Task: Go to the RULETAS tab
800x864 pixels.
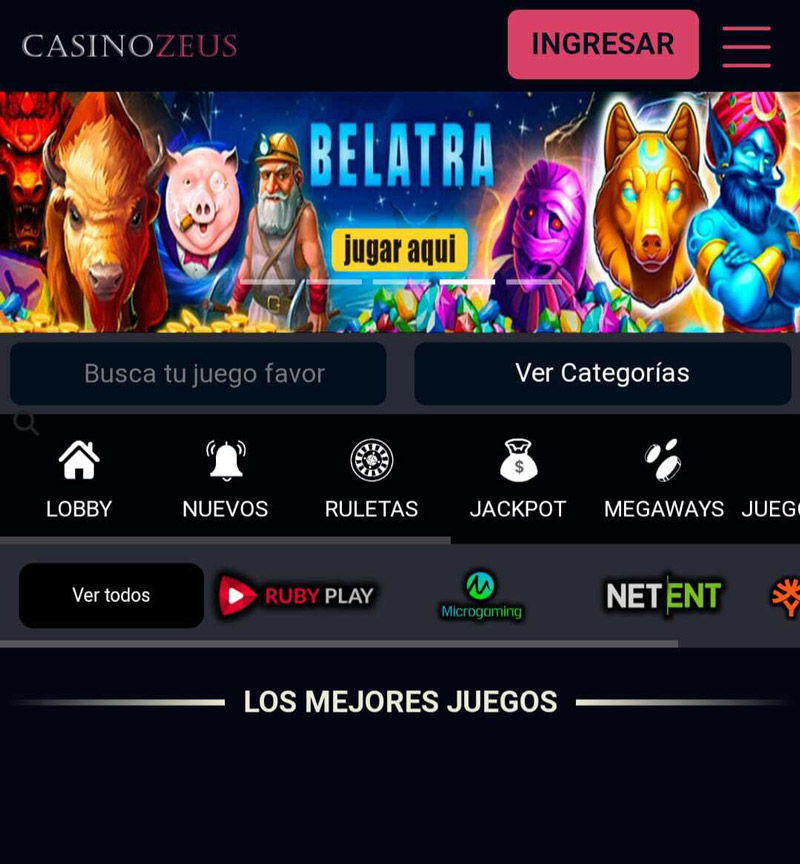Action: [371, 480]
